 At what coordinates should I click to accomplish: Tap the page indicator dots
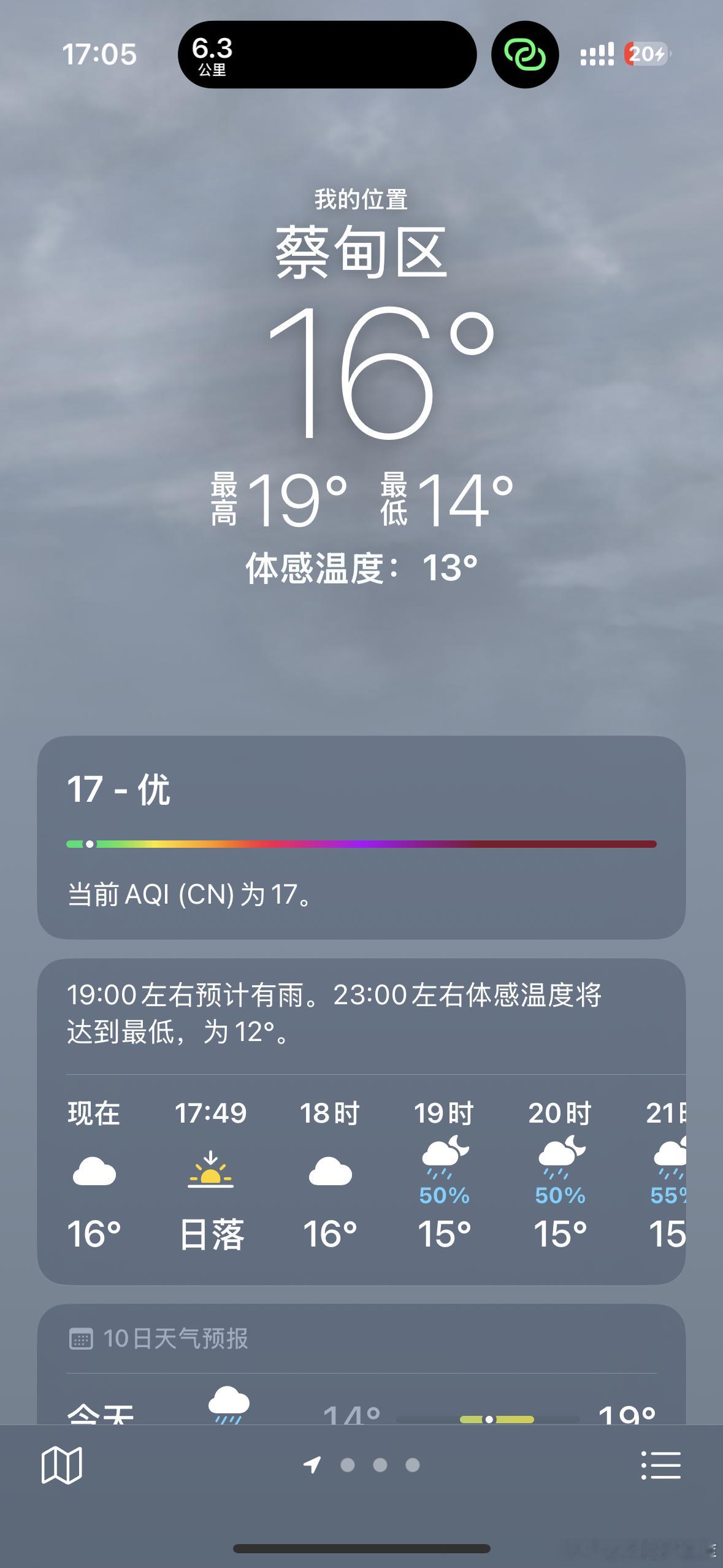(x=380, y=1465)
